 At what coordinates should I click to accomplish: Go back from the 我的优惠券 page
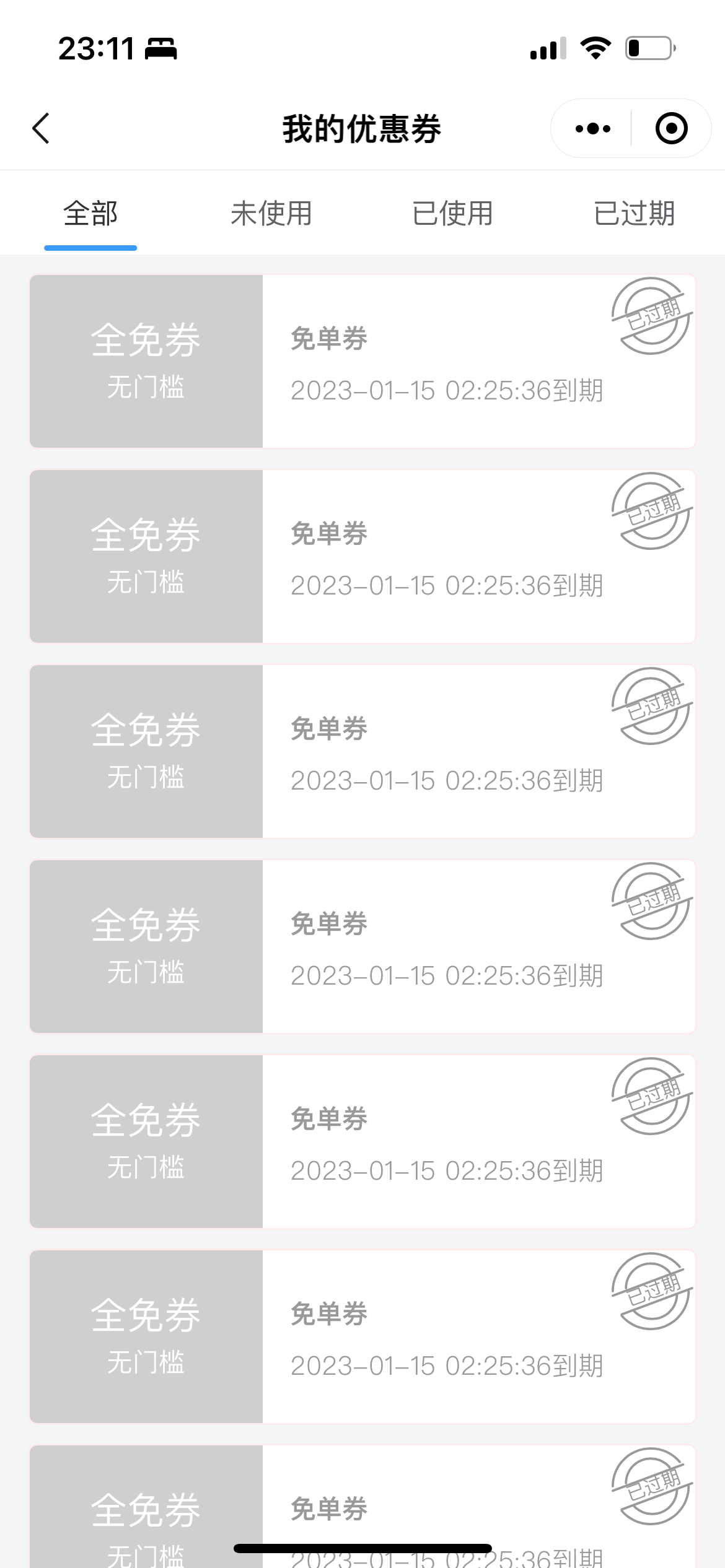41,129
